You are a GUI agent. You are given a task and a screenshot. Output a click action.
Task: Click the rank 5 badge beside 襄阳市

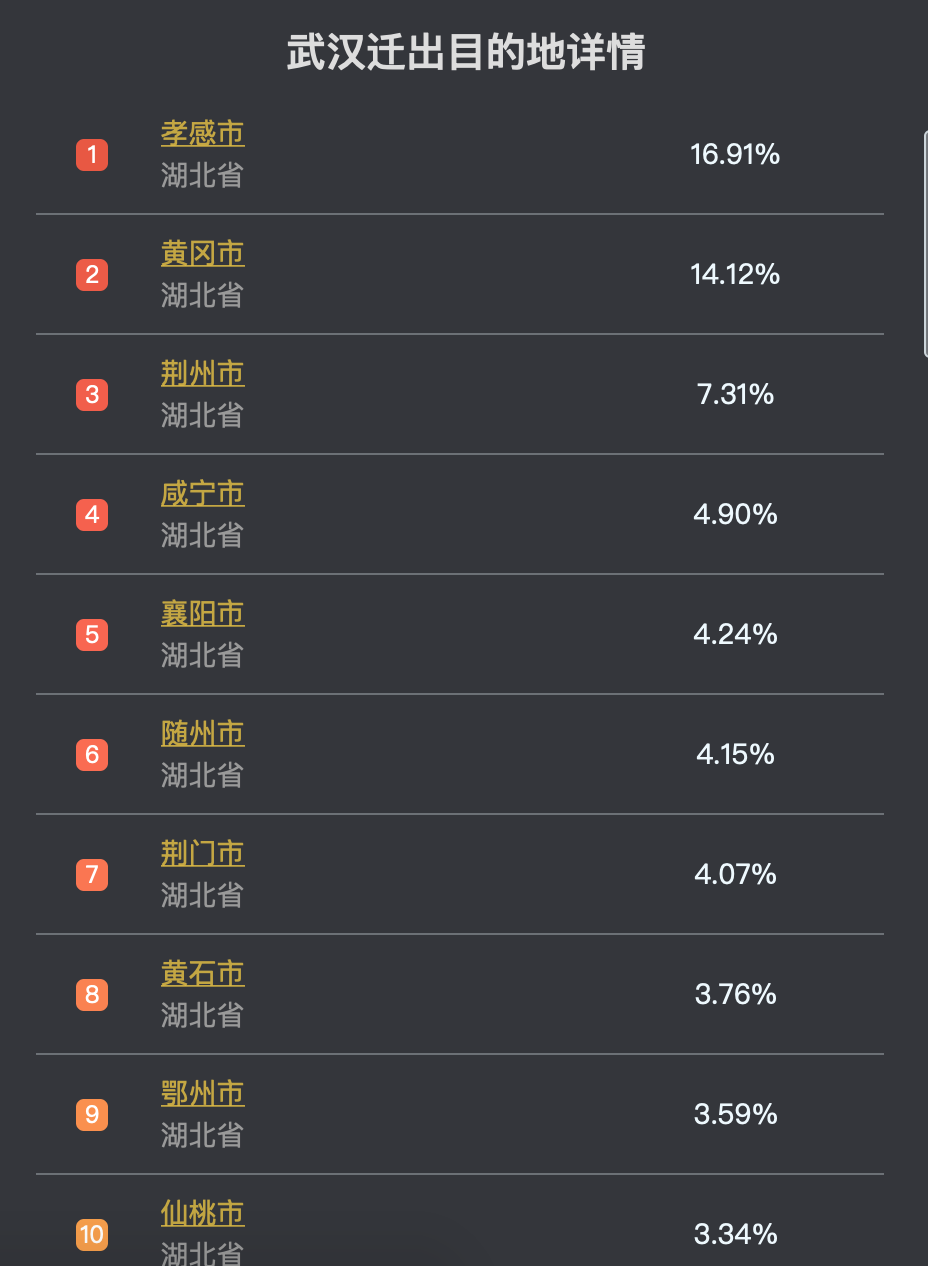pos(91,635)
